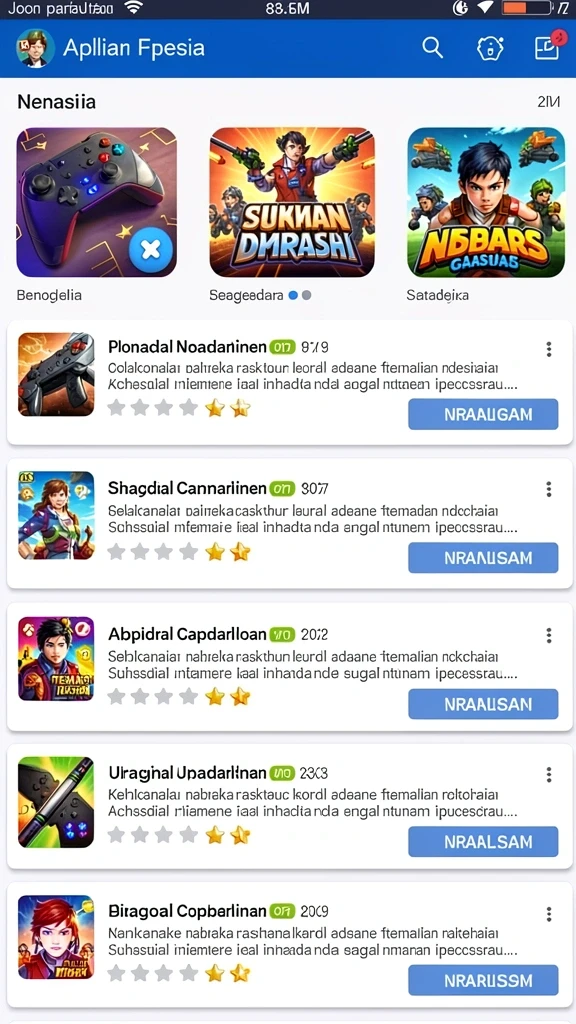Tap the NRAALSAM button for Ulraginal Upadarlinan

coord(483,841)
